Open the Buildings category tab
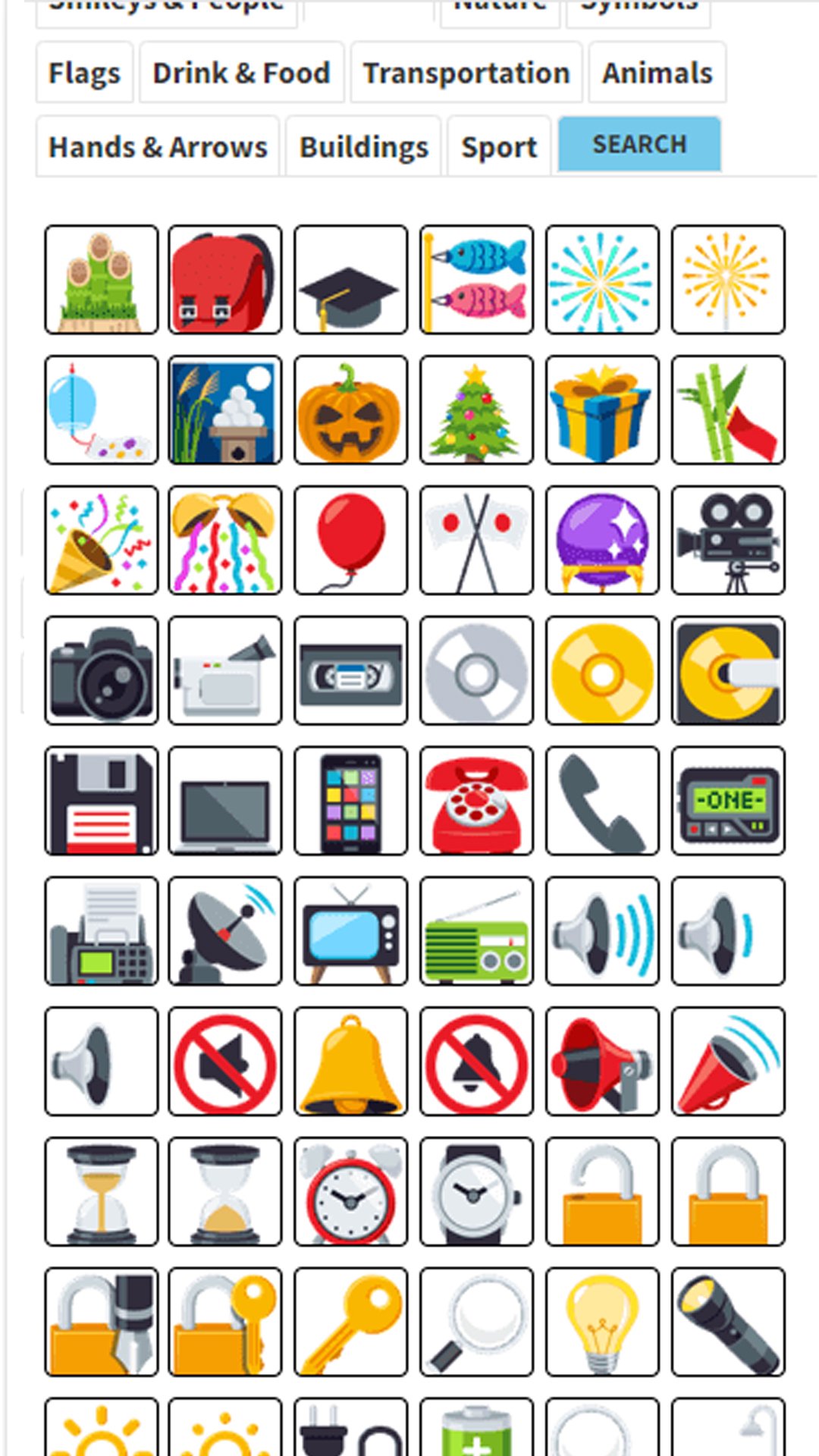 [x=364, y=146]
